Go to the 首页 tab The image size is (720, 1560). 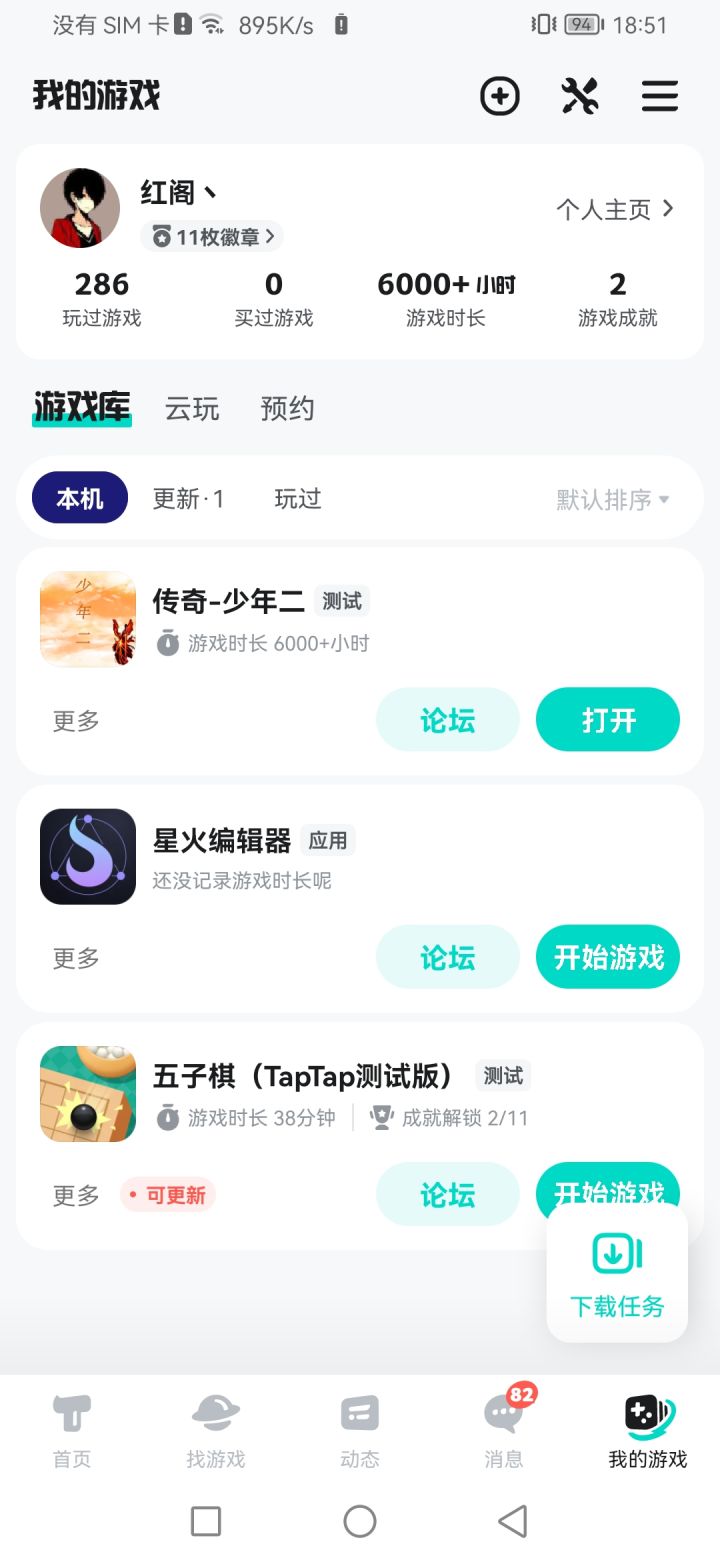72,1432
